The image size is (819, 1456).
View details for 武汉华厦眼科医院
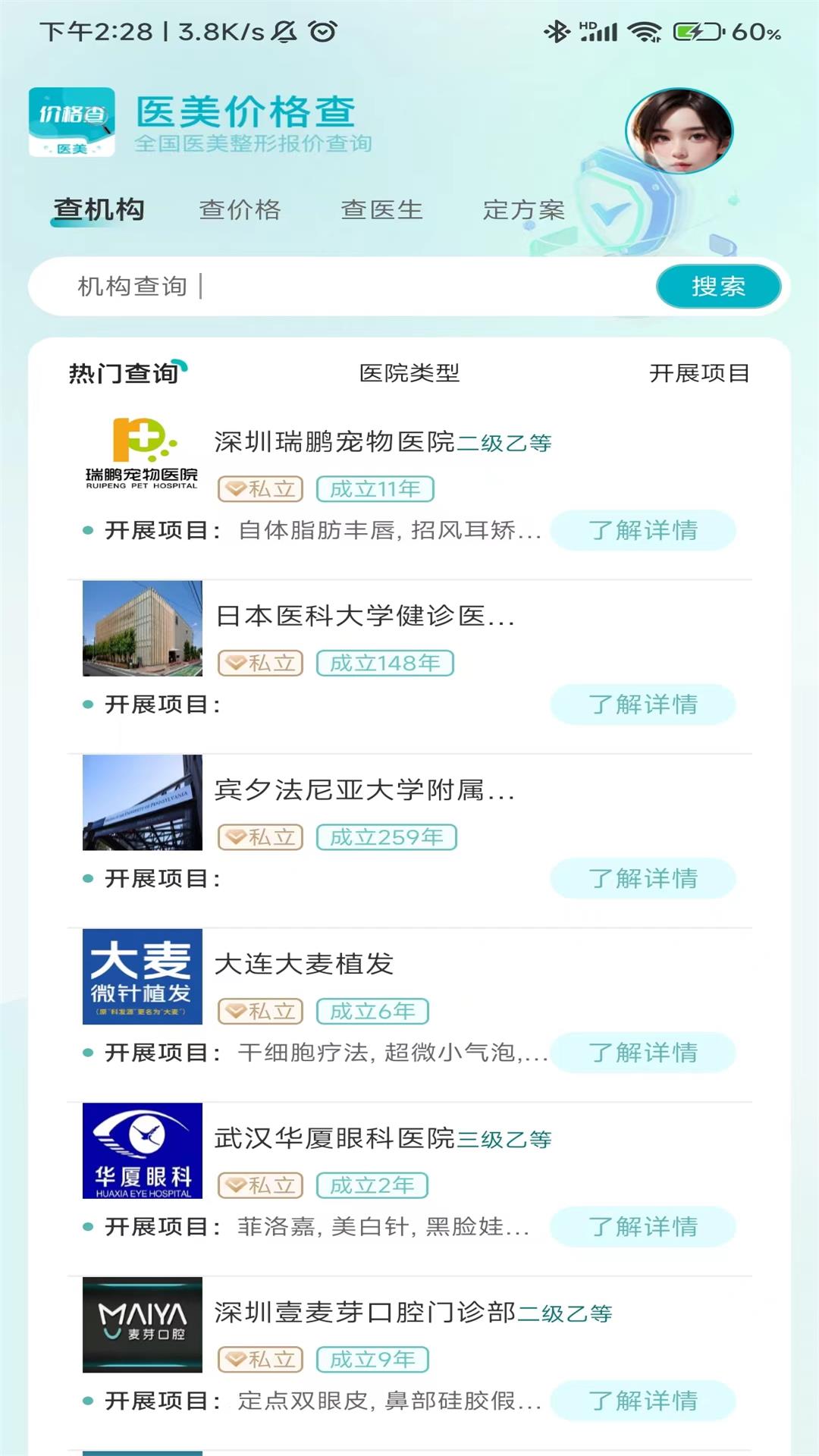point(642,1226)
